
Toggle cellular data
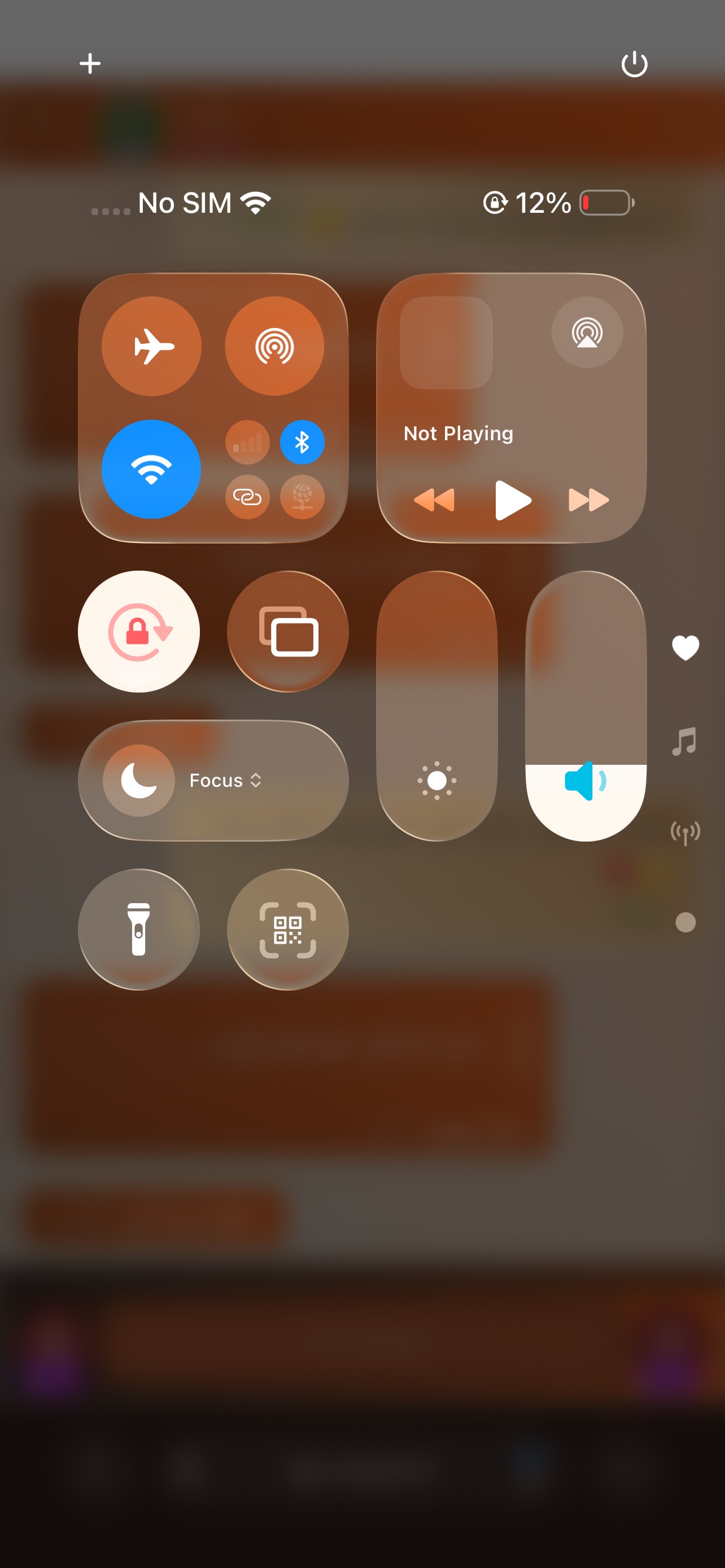click(x=248, y=442)
